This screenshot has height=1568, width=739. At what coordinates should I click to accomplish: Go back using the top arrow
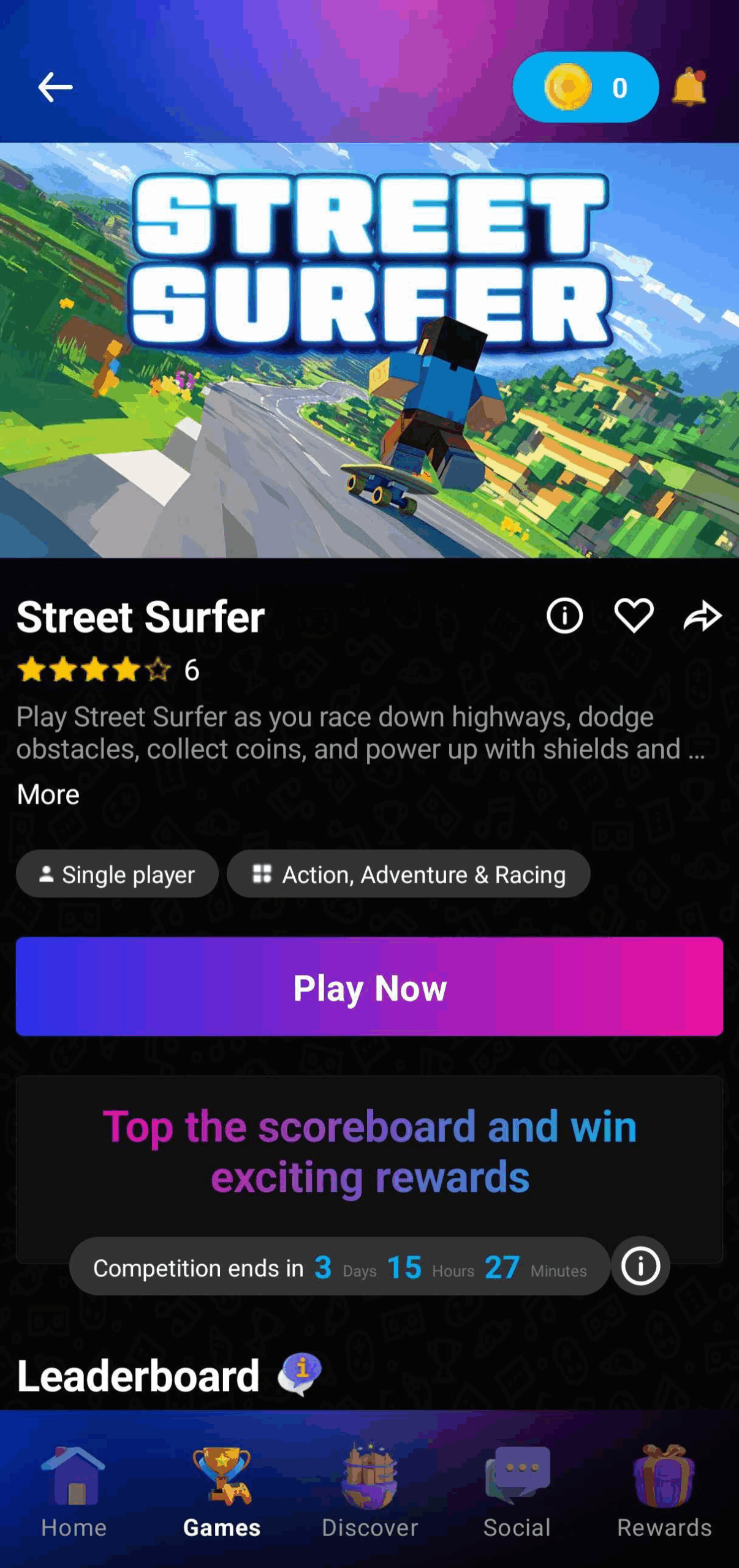pyautogui.click(x=55, y=88)
